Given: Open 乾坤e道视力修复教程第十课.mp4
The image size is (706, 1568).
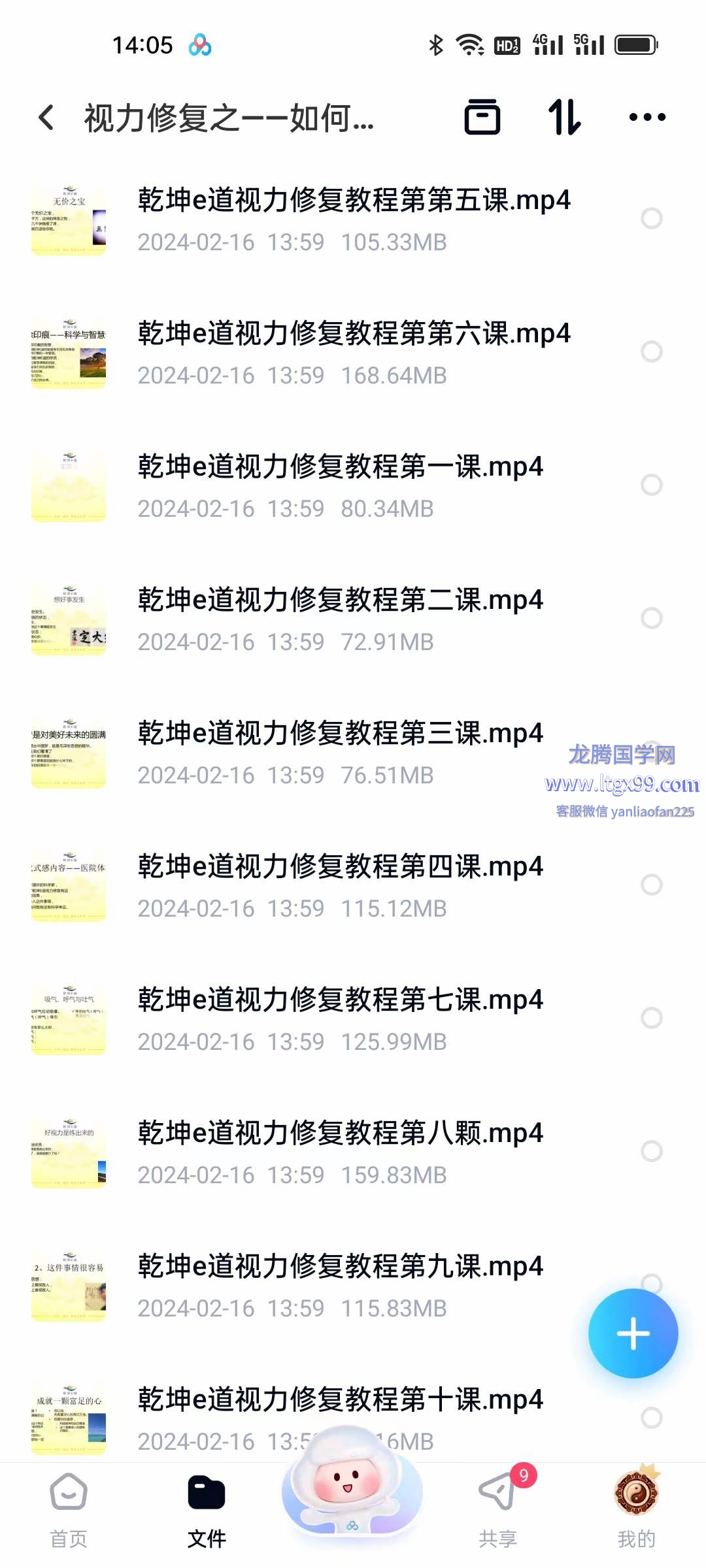Looking at the screenshot, I should [340, 1400].
